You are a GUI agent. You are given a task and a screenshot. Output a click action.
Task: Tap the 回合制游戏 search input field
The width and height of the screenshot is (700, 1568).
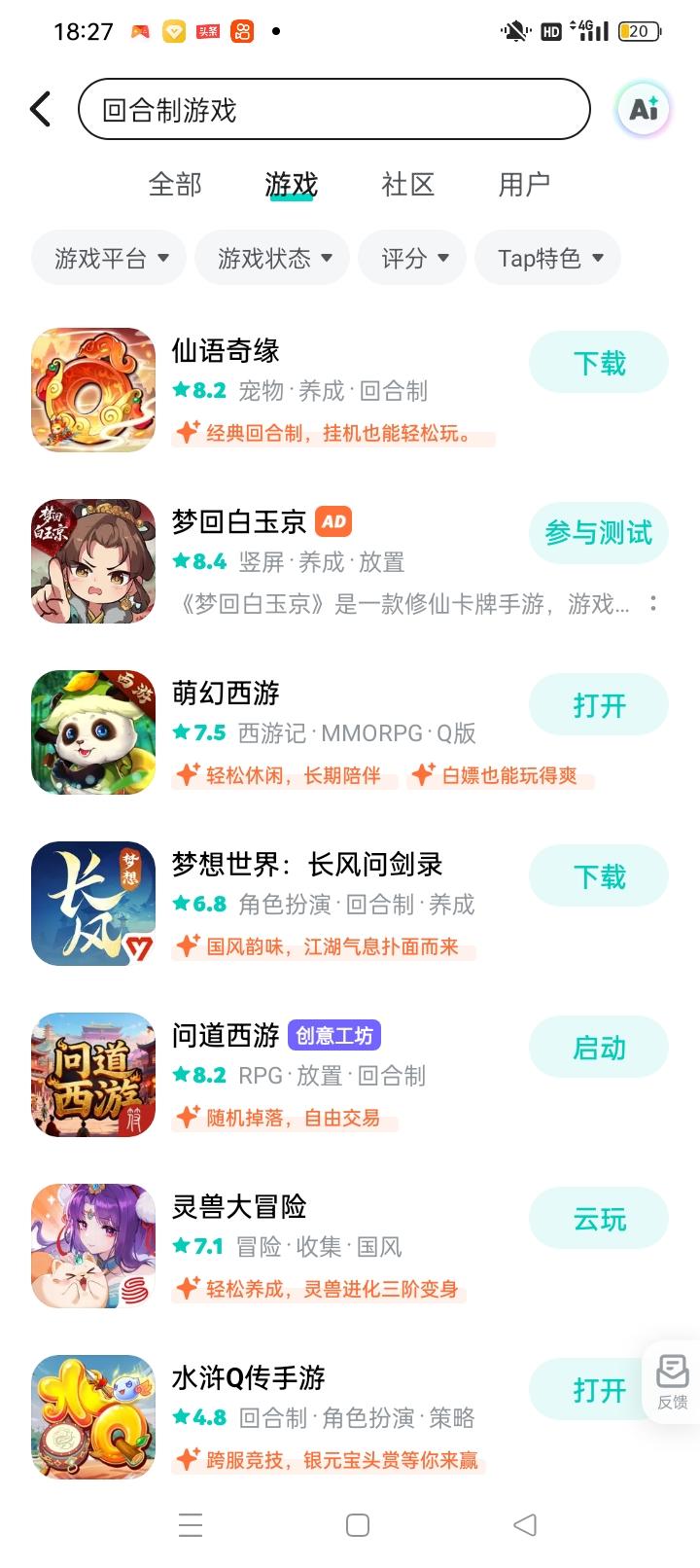(x=334, y=109)
